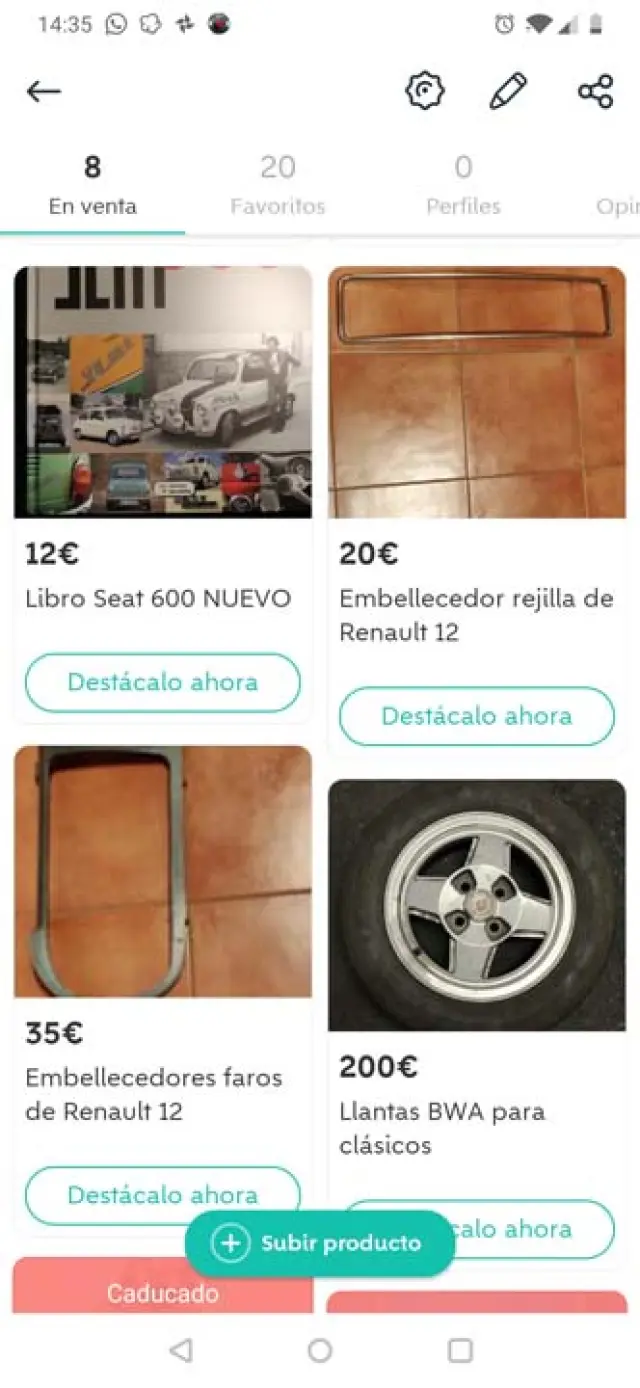Tap Destácalo ahora for Embellecedor rejilla
The image size is (640, 1388).
coord(477,716)
